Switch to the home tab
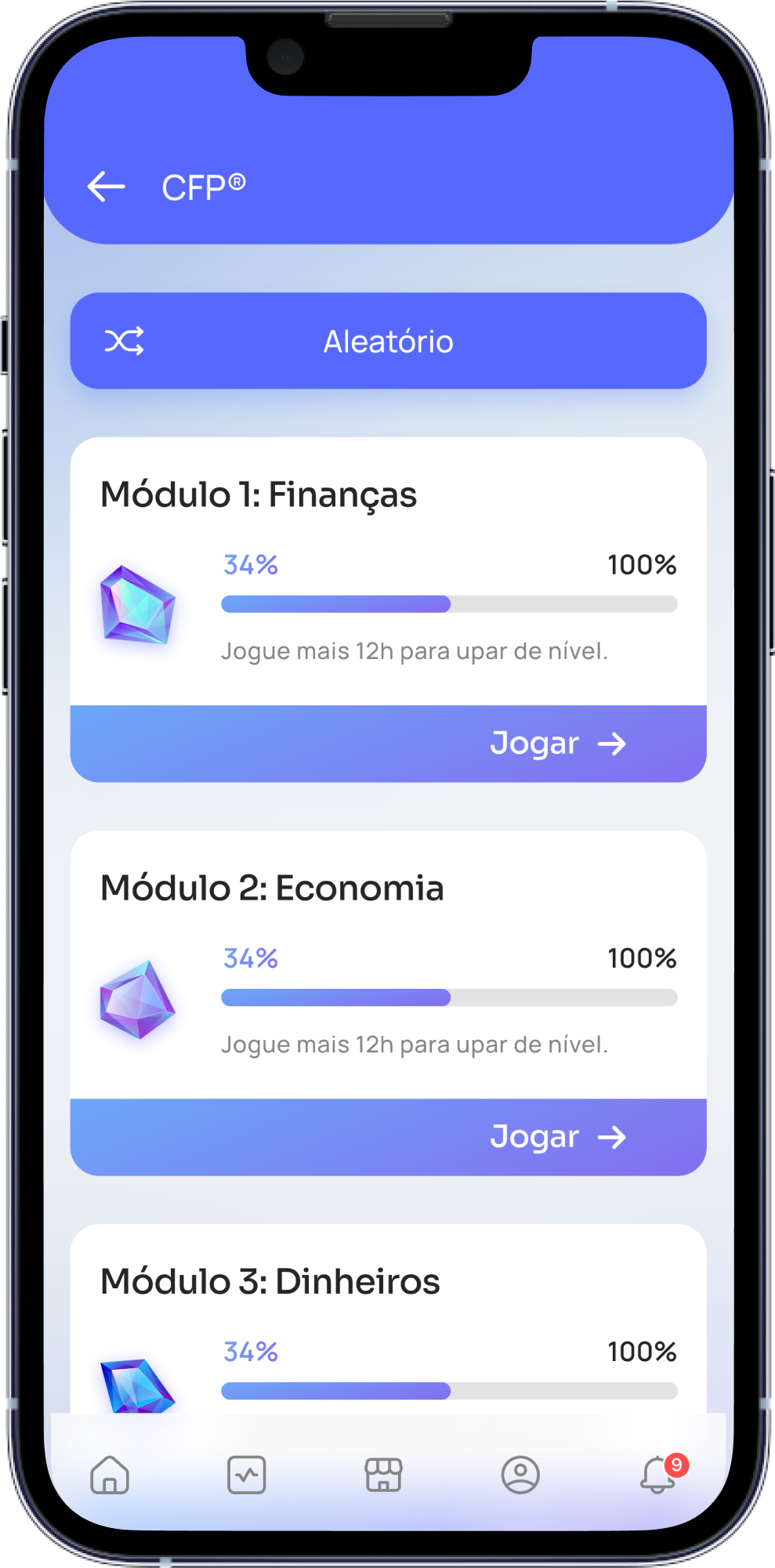775x1568 pixels. click(110, 1475)
